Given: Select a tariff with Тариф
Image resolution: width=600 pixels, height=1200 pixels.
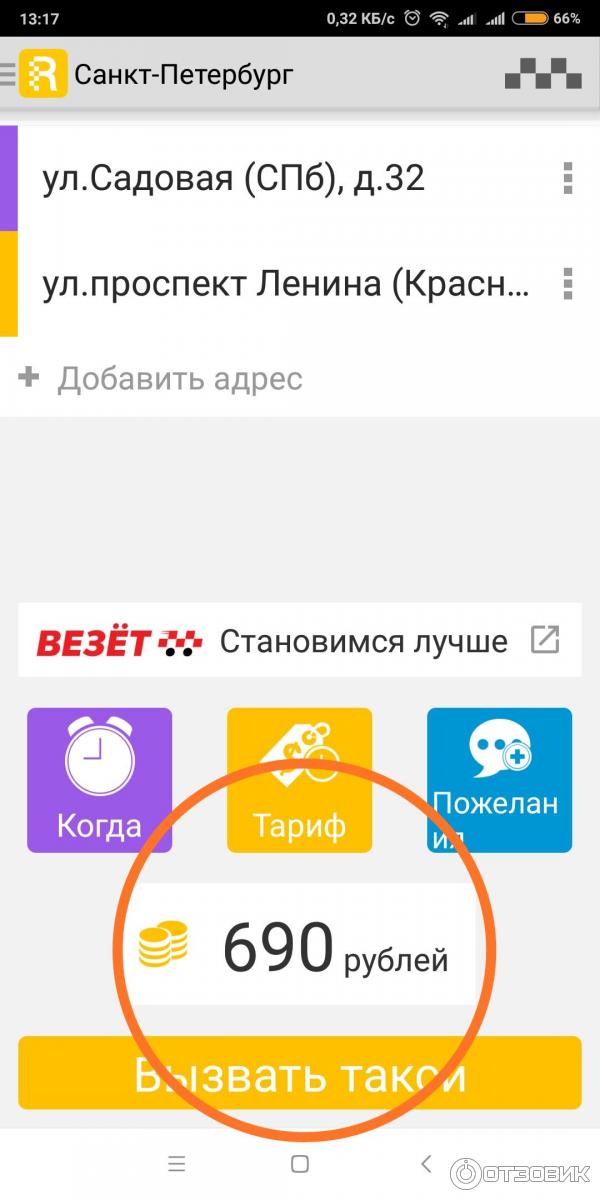Looking at the screenshot, I should [299, 780].
